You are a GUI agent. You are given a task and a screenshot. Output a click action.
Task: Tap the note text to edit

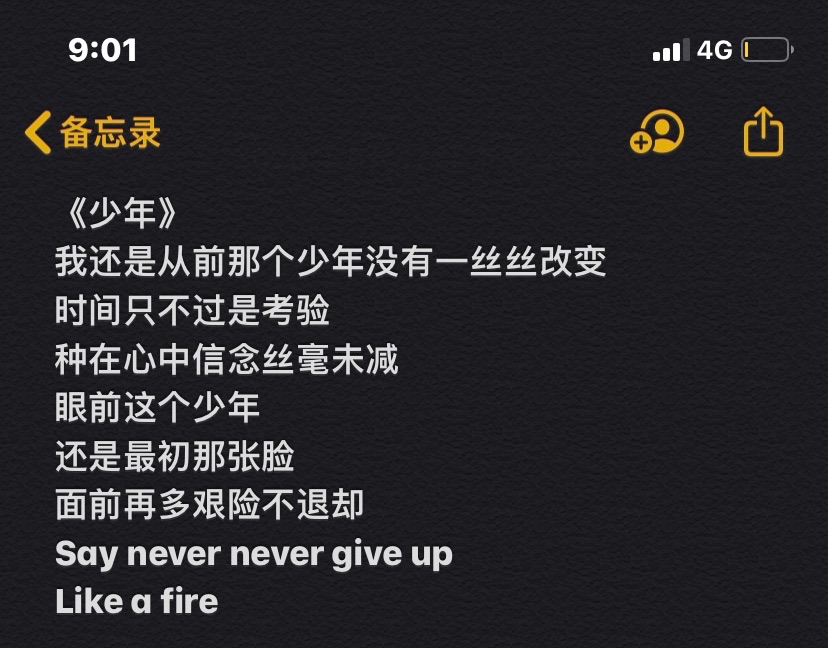pos(330,407)
